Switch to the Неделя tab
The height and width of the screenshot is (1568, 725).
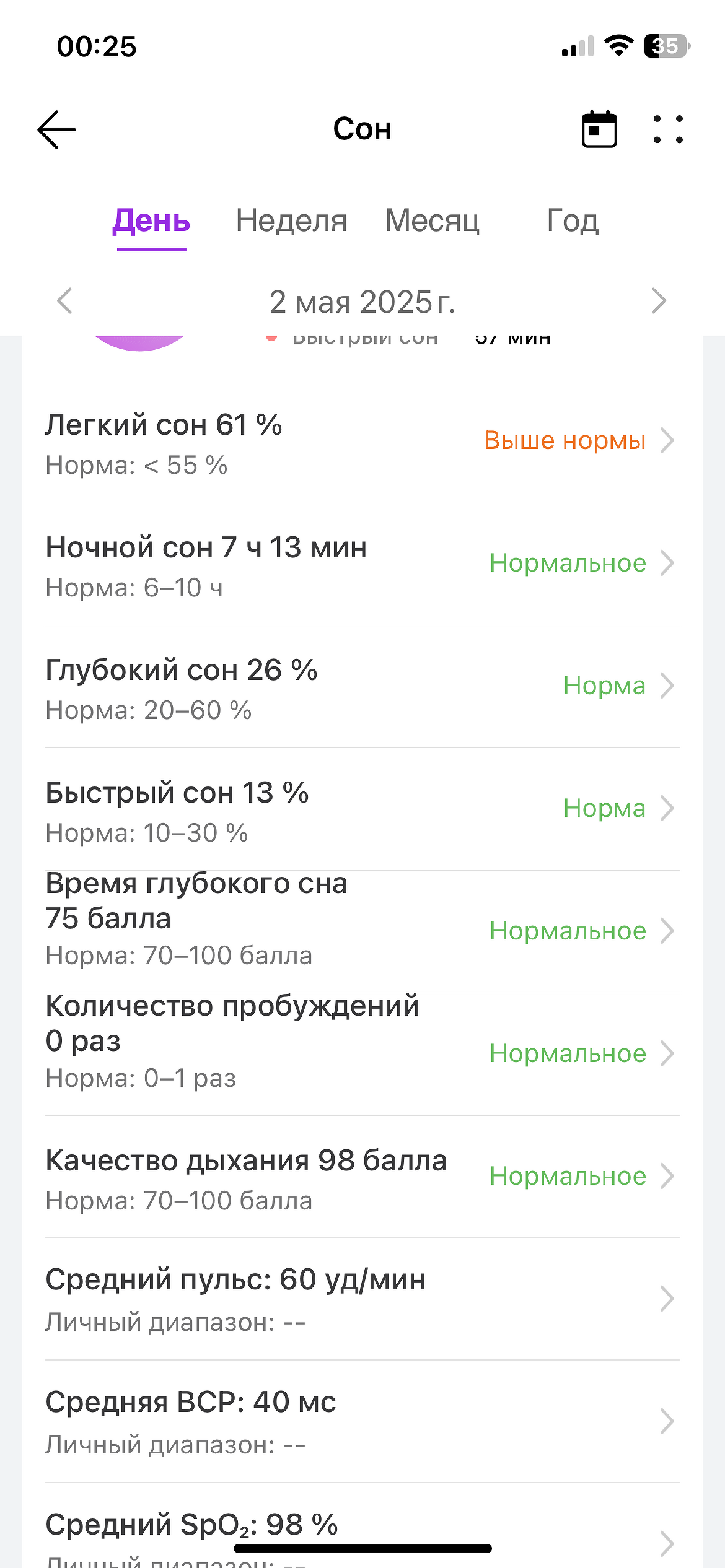click(x=291, y=221)
